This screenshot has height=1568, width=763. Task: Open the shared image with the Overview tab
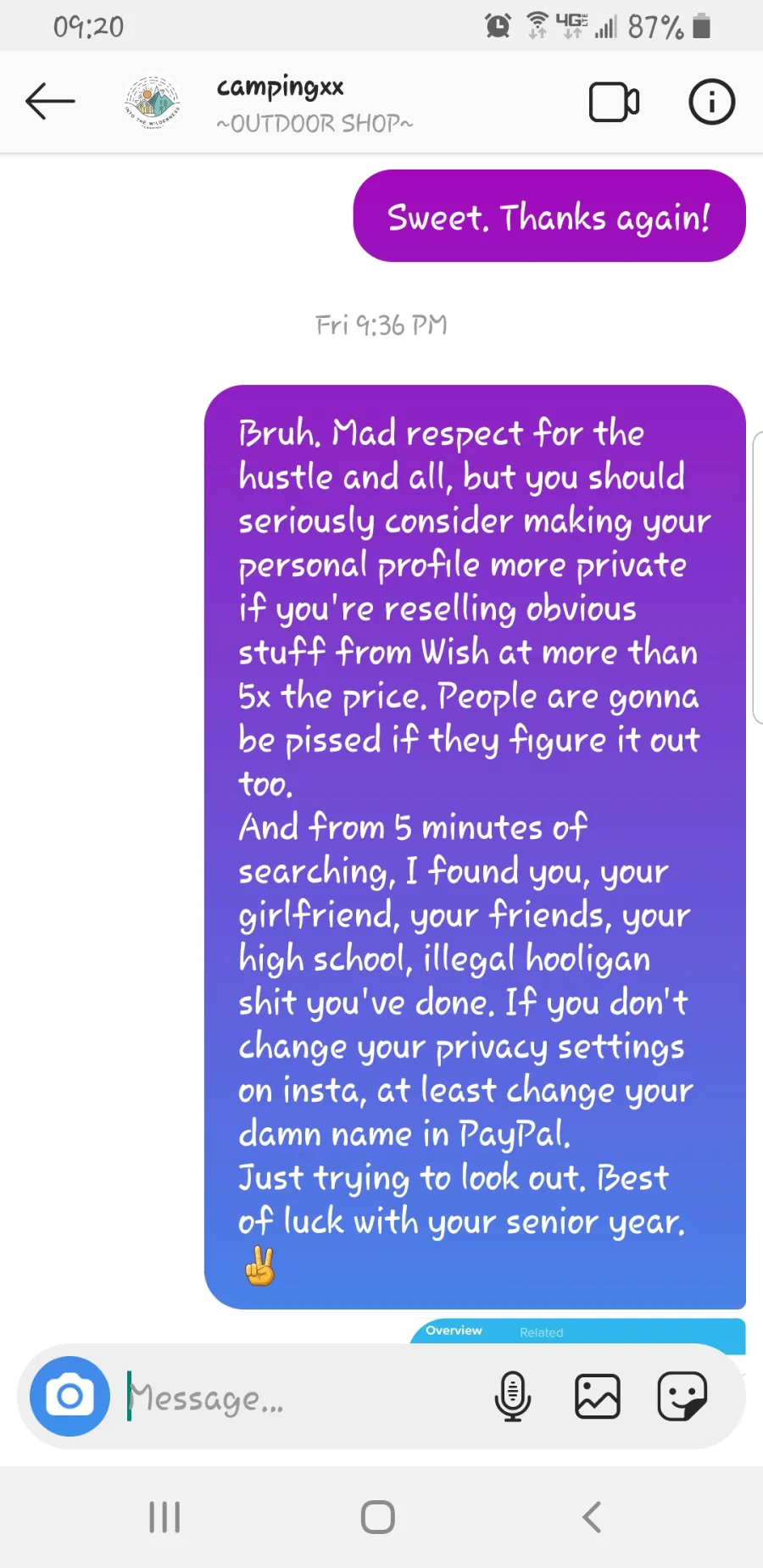pyautogui.click(x=577, y=1332)
